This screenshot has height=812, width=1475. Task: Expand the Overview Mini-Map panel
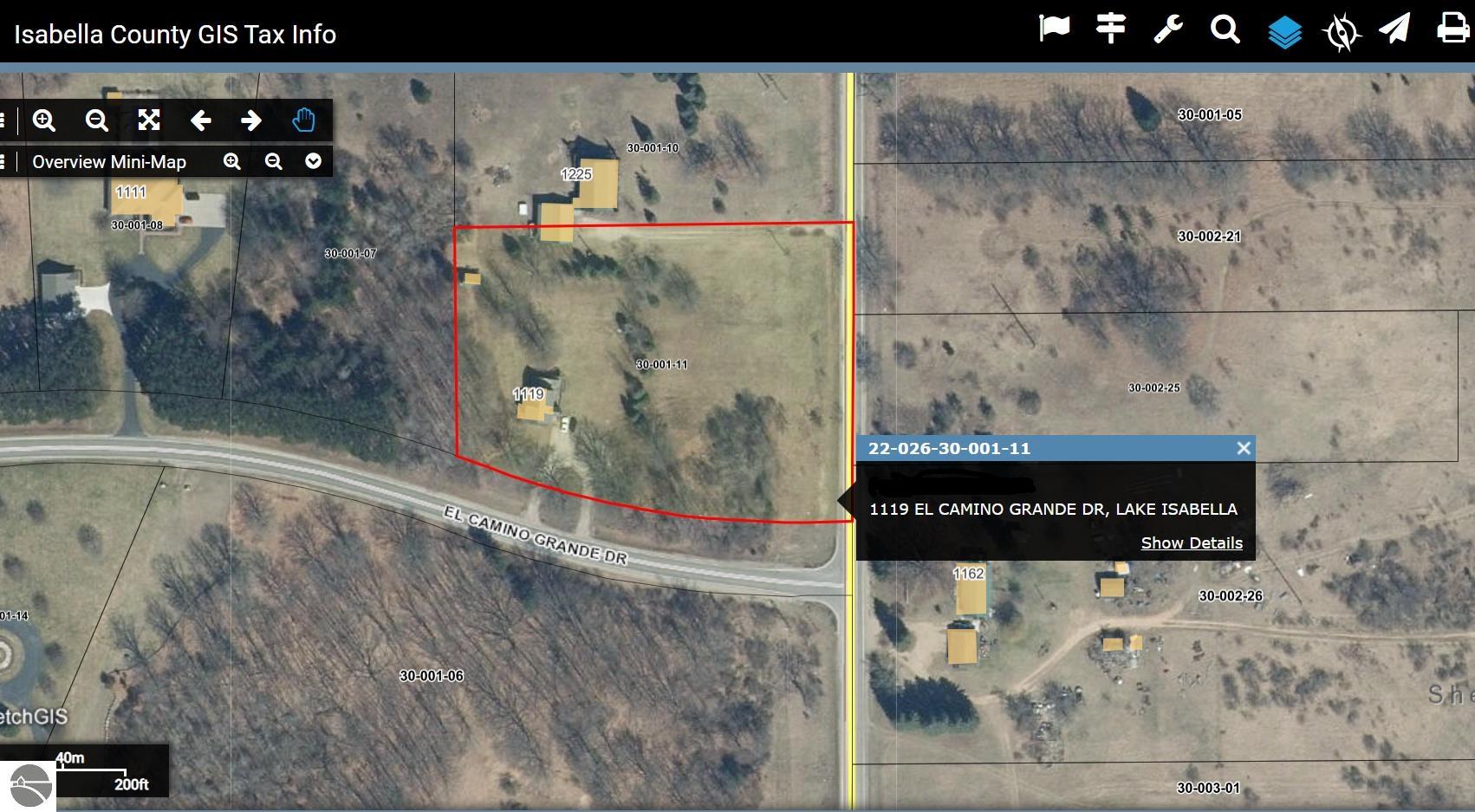pyautogui.click(x=313, y=162)
